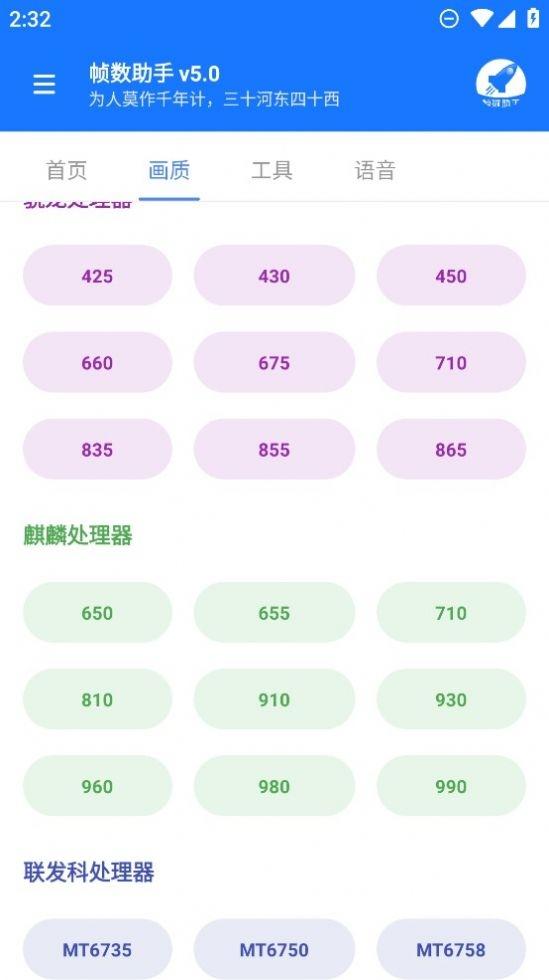Viewport: 549px width, 980px height.
Task: Switch to the 首页 tab
Action: point(66,170)
